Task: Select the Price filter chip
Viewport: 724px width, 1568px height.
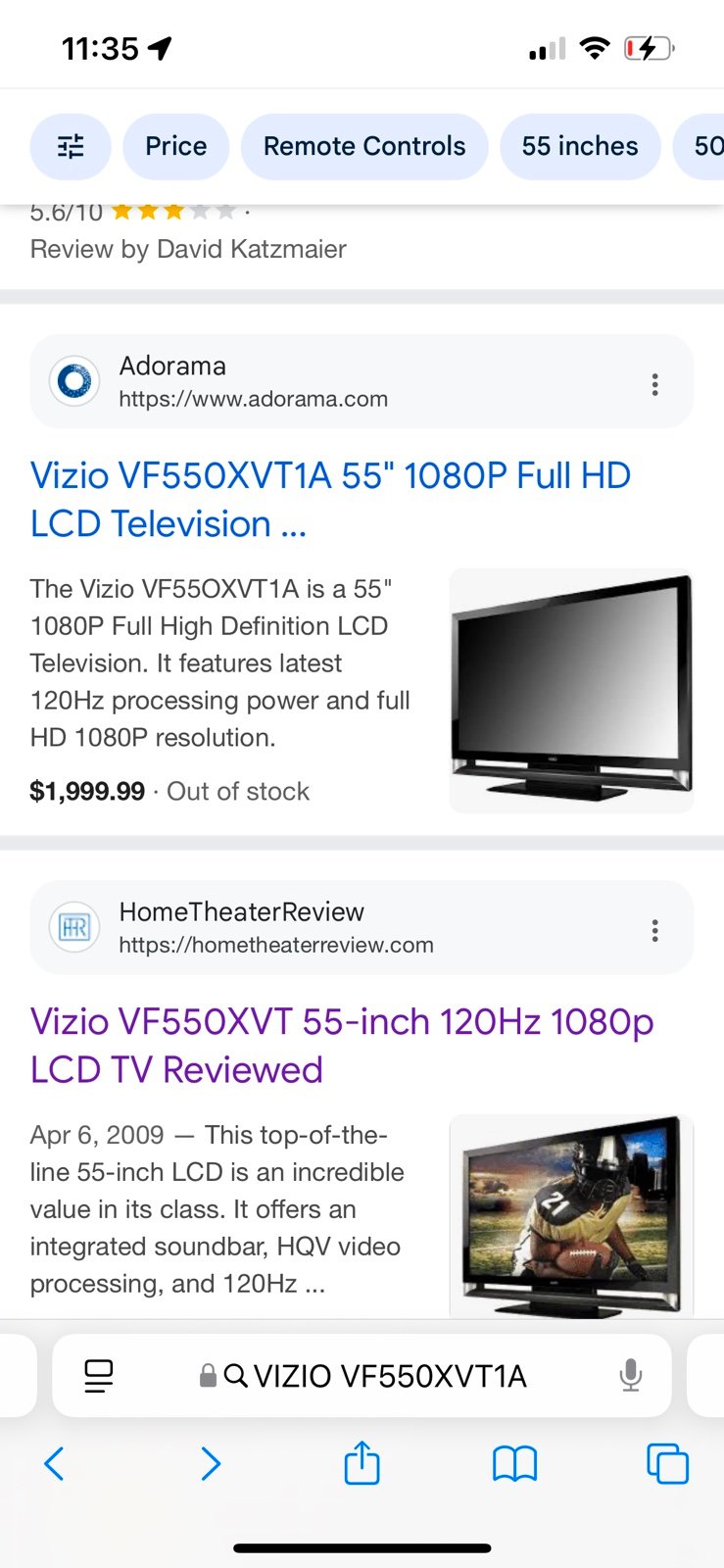Action: (x=176, y=147)
